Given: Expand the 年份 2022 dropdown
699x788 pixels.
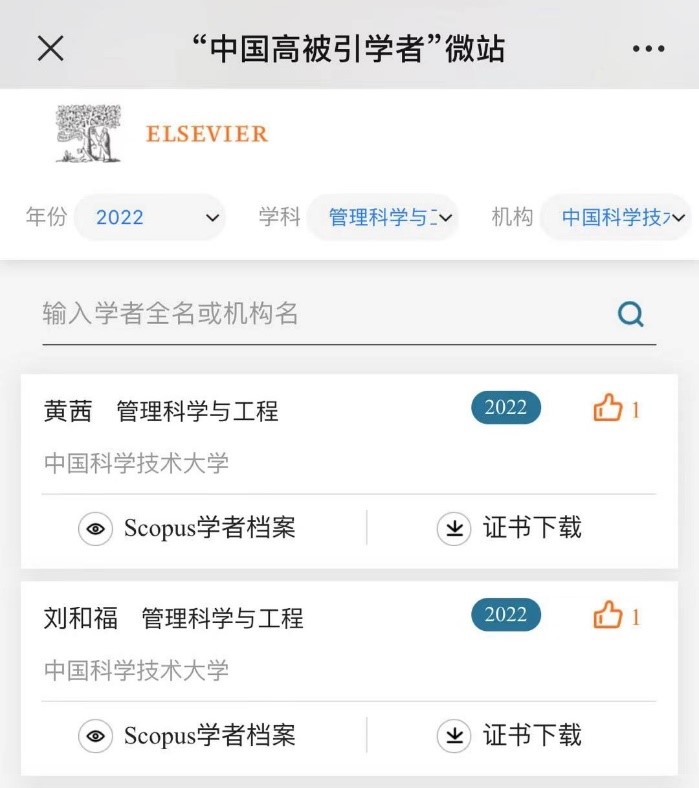Looking at the screenshot, I should pos(148,217).
